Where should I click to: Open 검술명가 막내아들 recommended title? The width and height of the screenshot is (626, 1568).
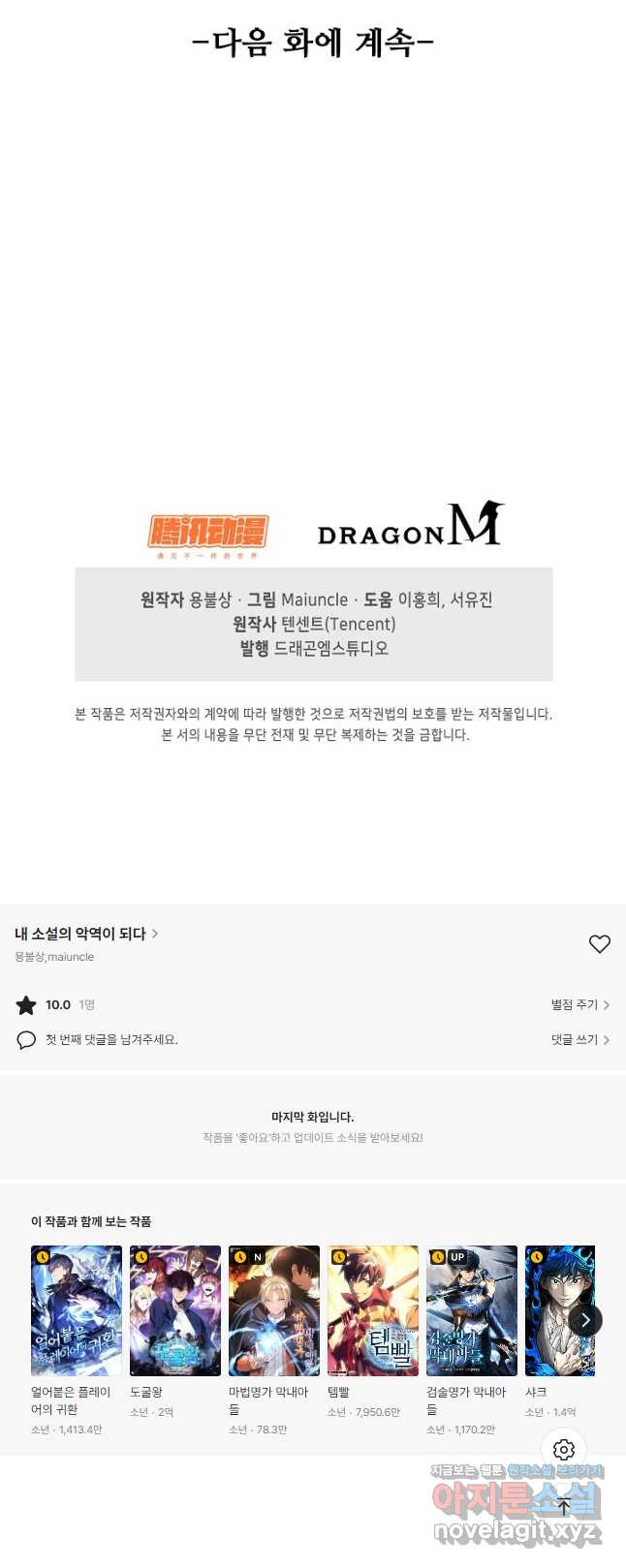point(472,1310)
